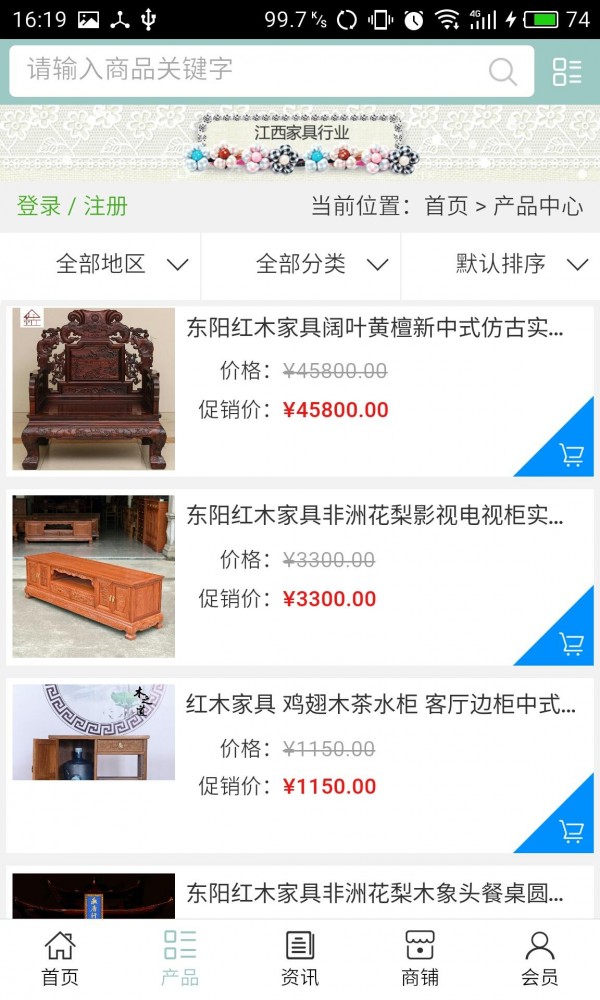Switch to the 首页 home tab
This screenshot has height=1000, width=600.
(60, 959)
